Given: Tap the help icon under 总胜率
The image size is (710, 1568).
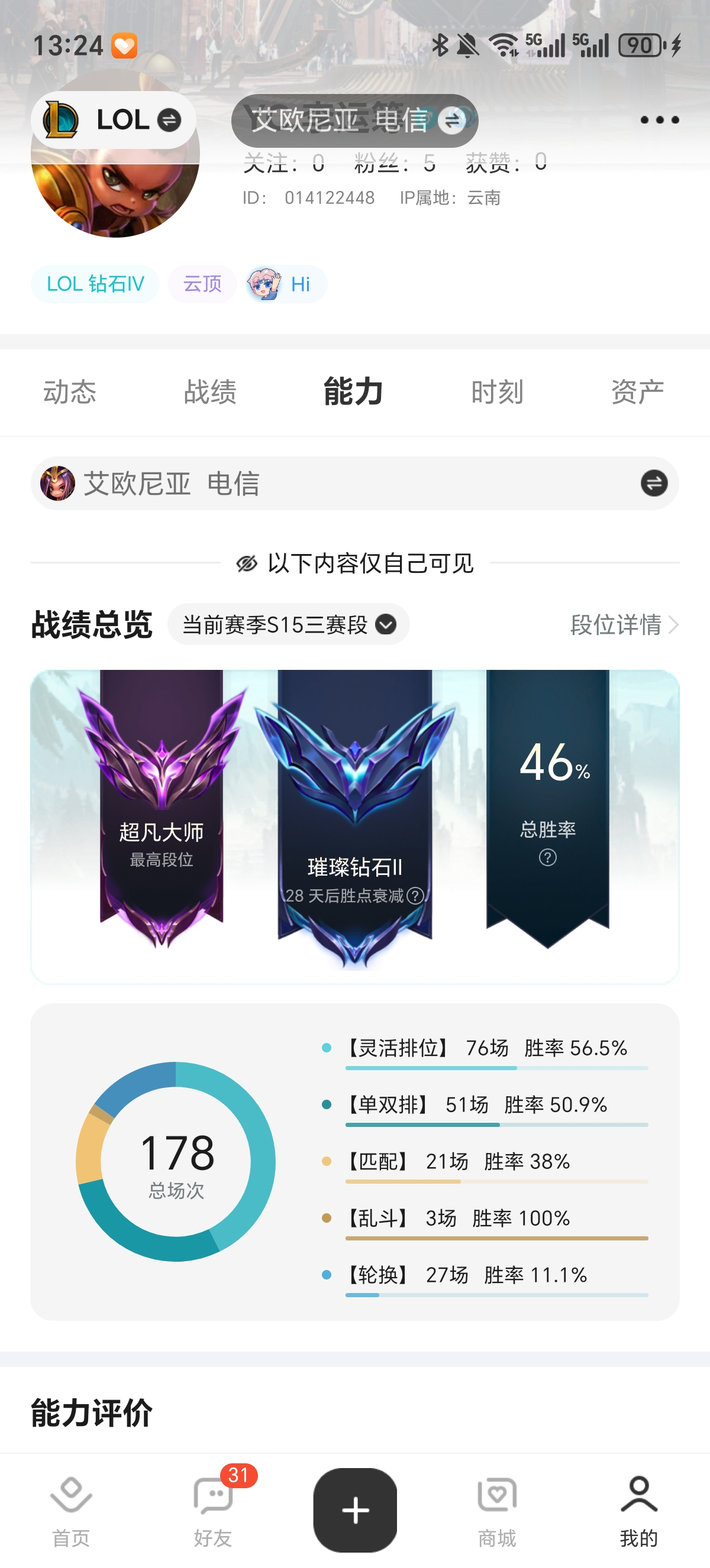Looking at the screenshot, I should tap(547, 858).
